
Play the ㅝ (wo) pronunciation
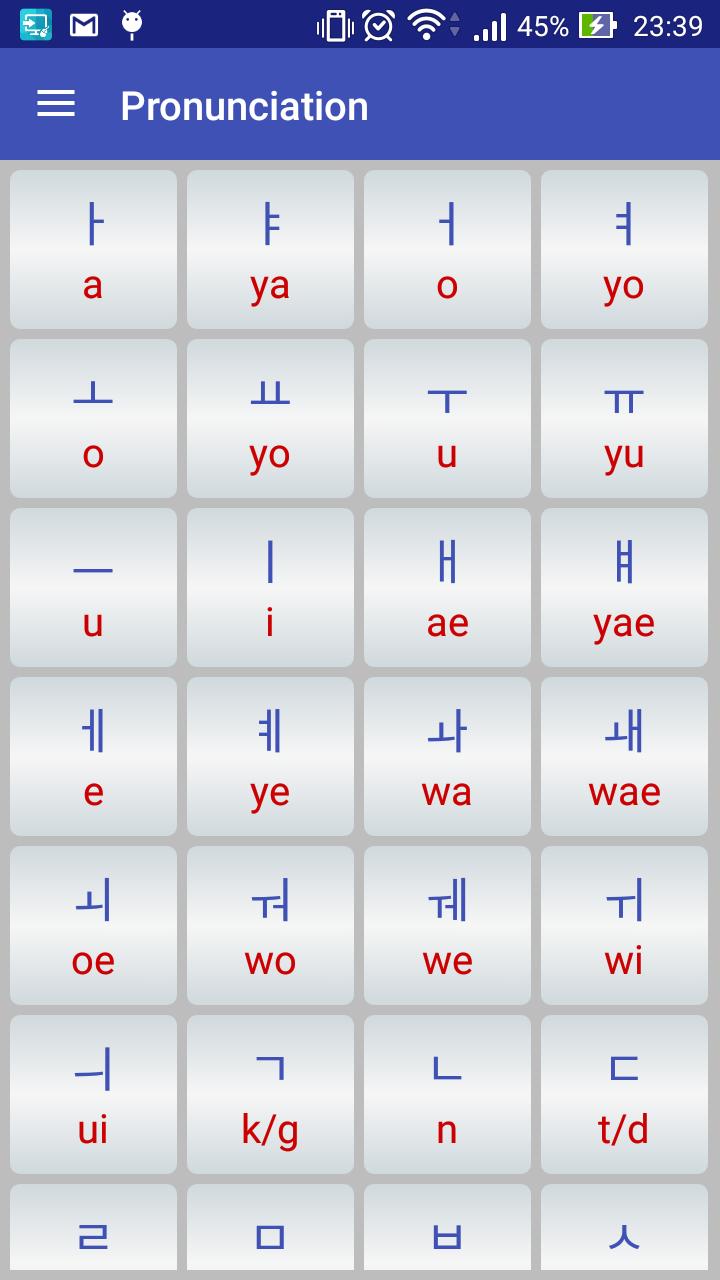(270, 925)
